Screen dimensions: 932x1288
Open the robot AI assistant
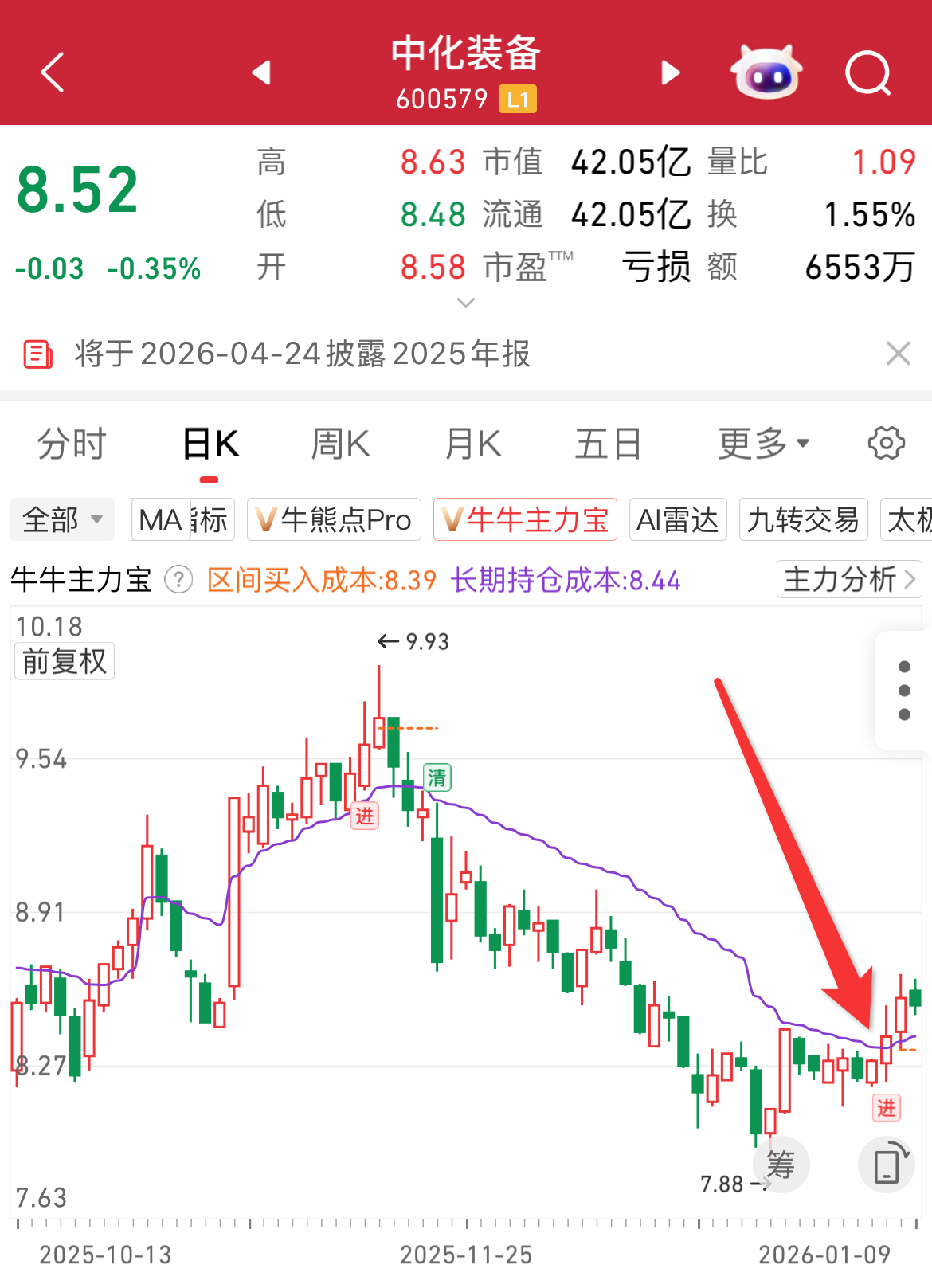pyautogui.click(x=766, y=73)
